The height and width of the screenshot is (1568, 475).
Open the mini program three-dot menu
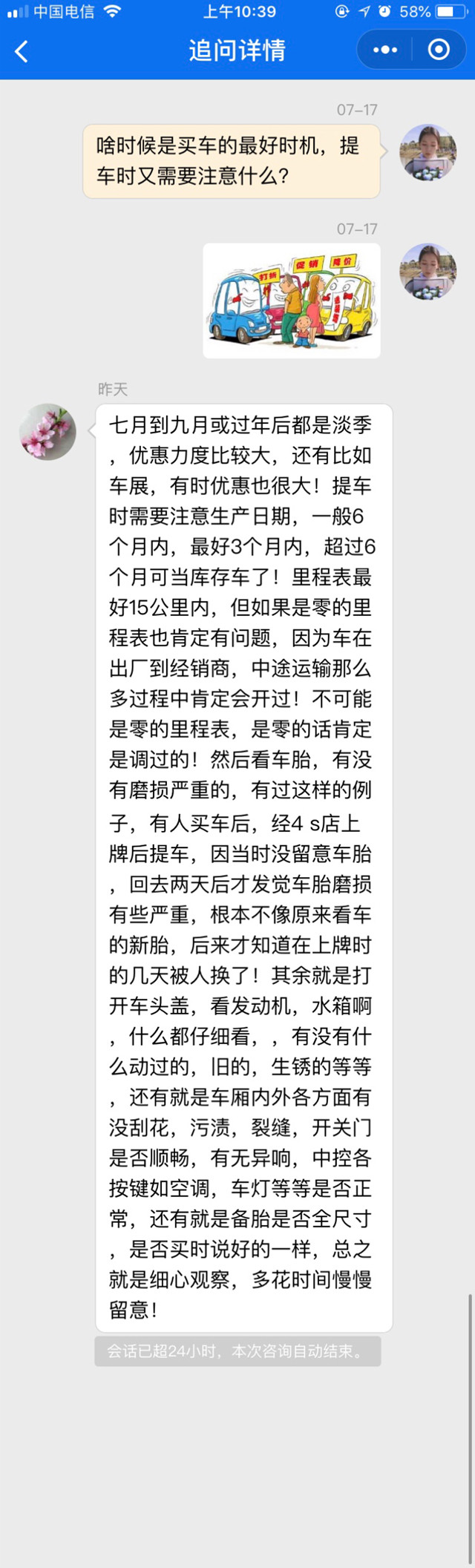[384, 50]
